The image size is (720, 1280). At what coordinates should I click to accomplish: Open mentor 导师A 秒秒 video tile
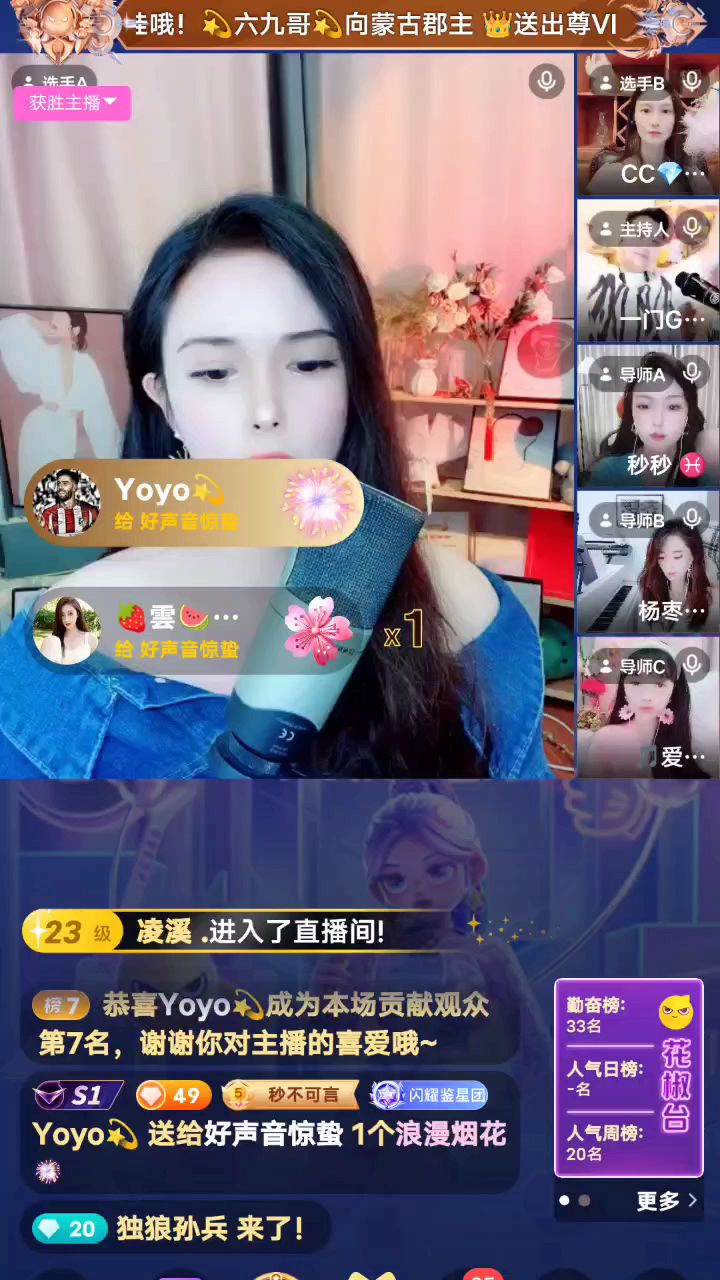[x=648, y=417]
